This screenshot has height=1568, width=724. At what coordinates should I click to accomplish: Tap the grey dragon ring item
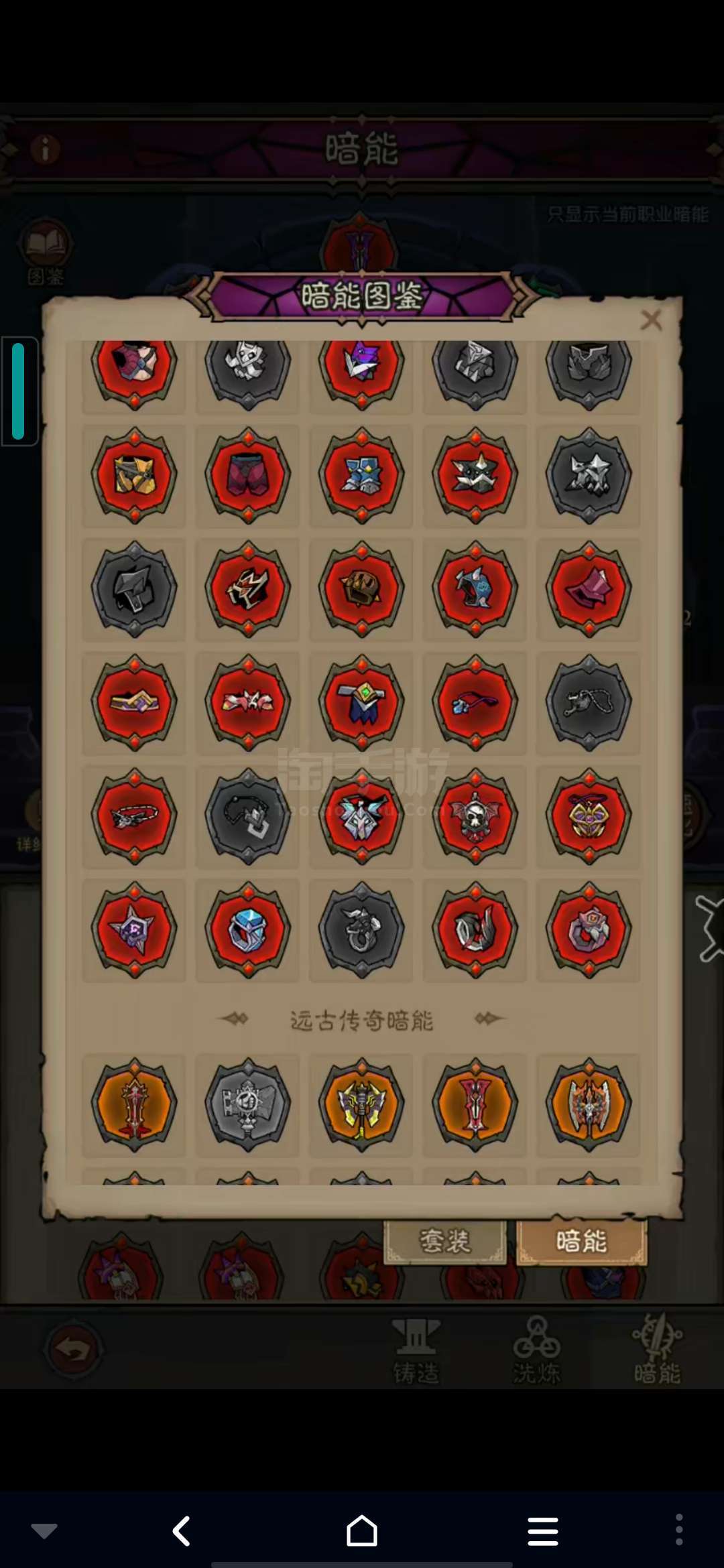[x=361, y=929]
